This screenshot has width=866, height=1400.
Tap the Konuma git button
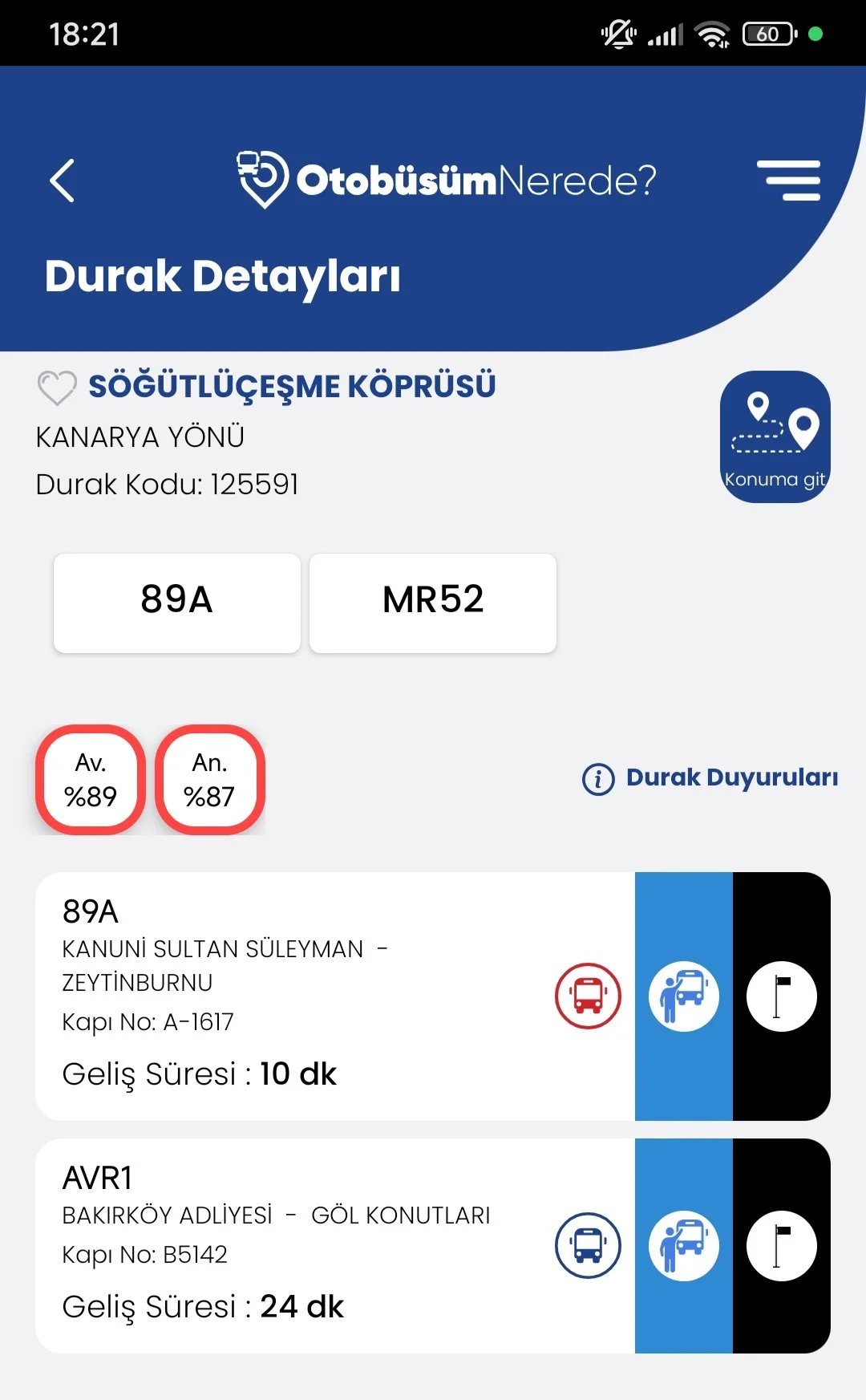pos(775,436)
